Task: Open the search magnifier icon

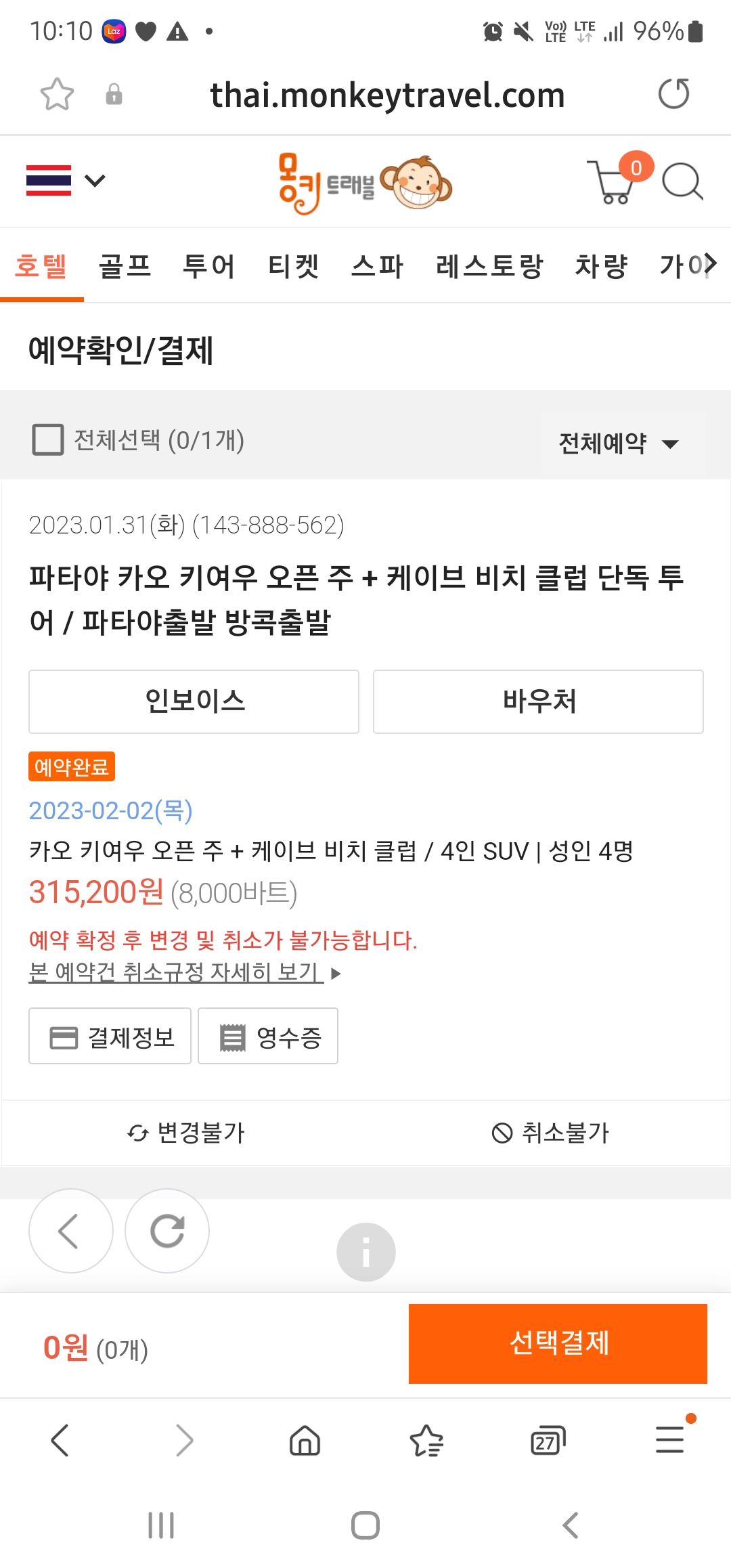Action: [x=682, y=181]
